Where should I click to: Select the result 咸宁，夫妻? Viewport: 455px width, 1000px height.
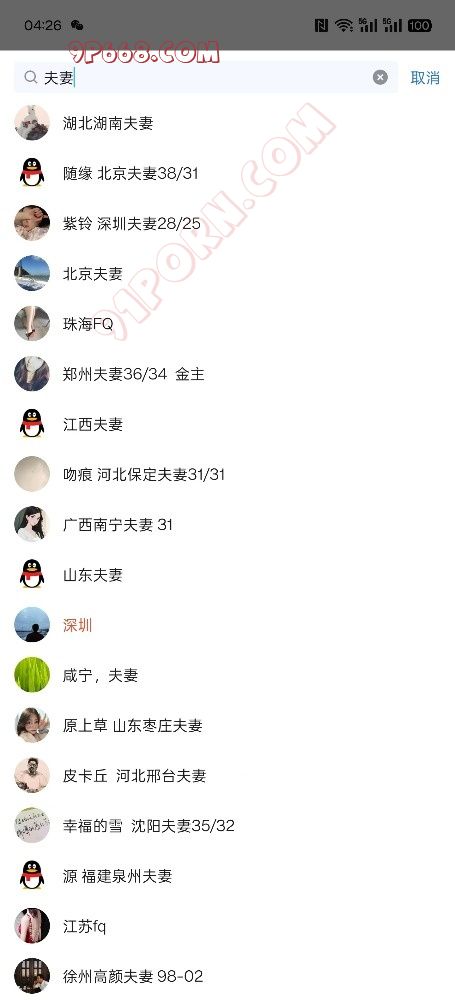227,675
